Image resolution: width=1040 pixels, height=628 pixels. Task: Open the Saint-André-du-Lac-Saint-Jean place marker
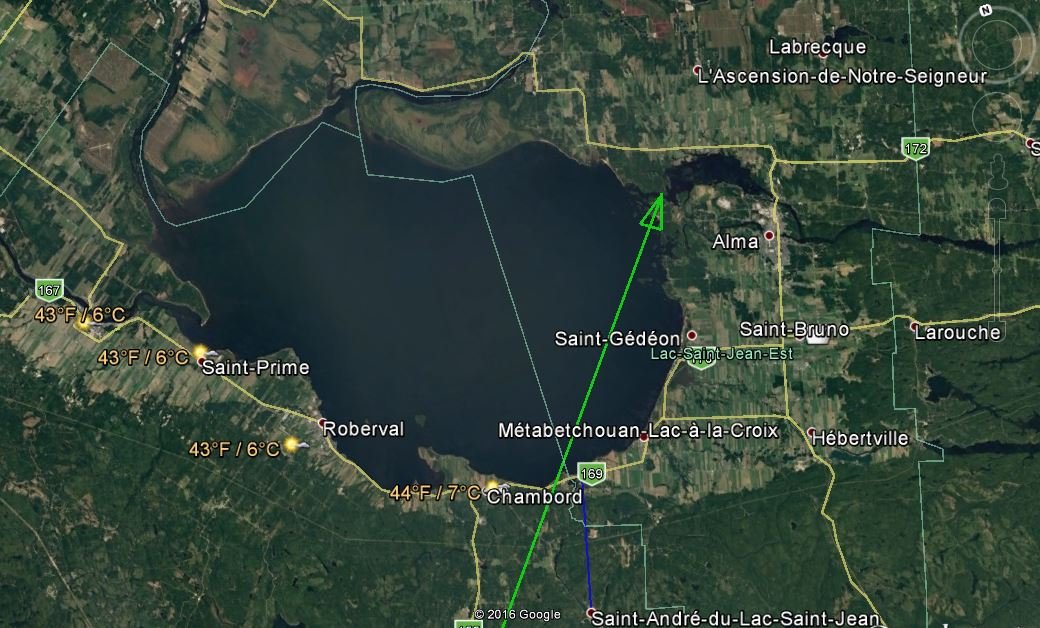(591, 612)
